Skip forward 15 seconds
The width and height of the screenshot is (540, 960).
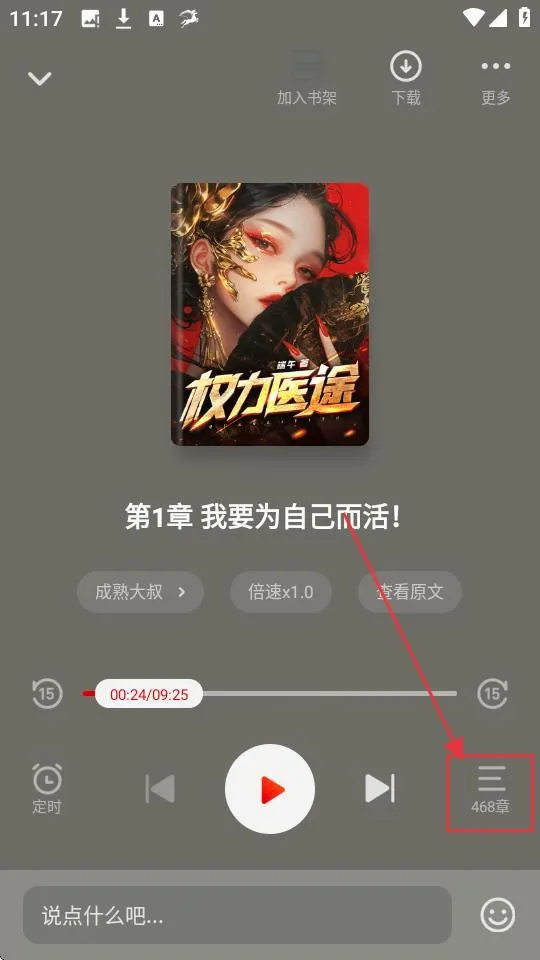[492, 694]
